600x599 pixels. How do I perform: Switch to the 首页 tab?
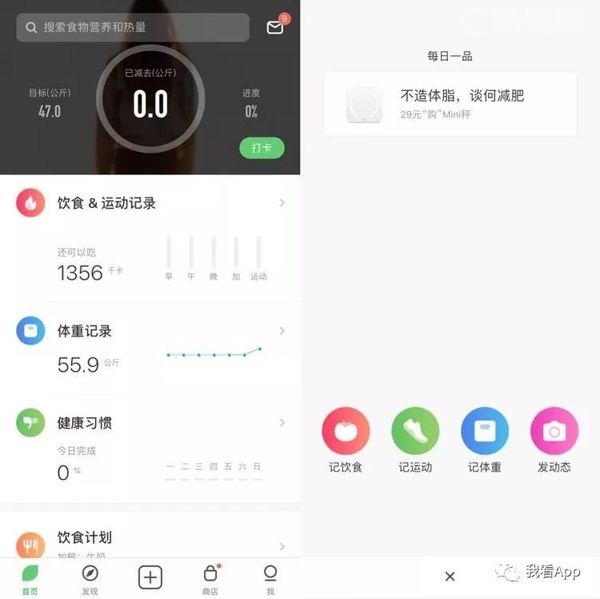pos(30,578)
